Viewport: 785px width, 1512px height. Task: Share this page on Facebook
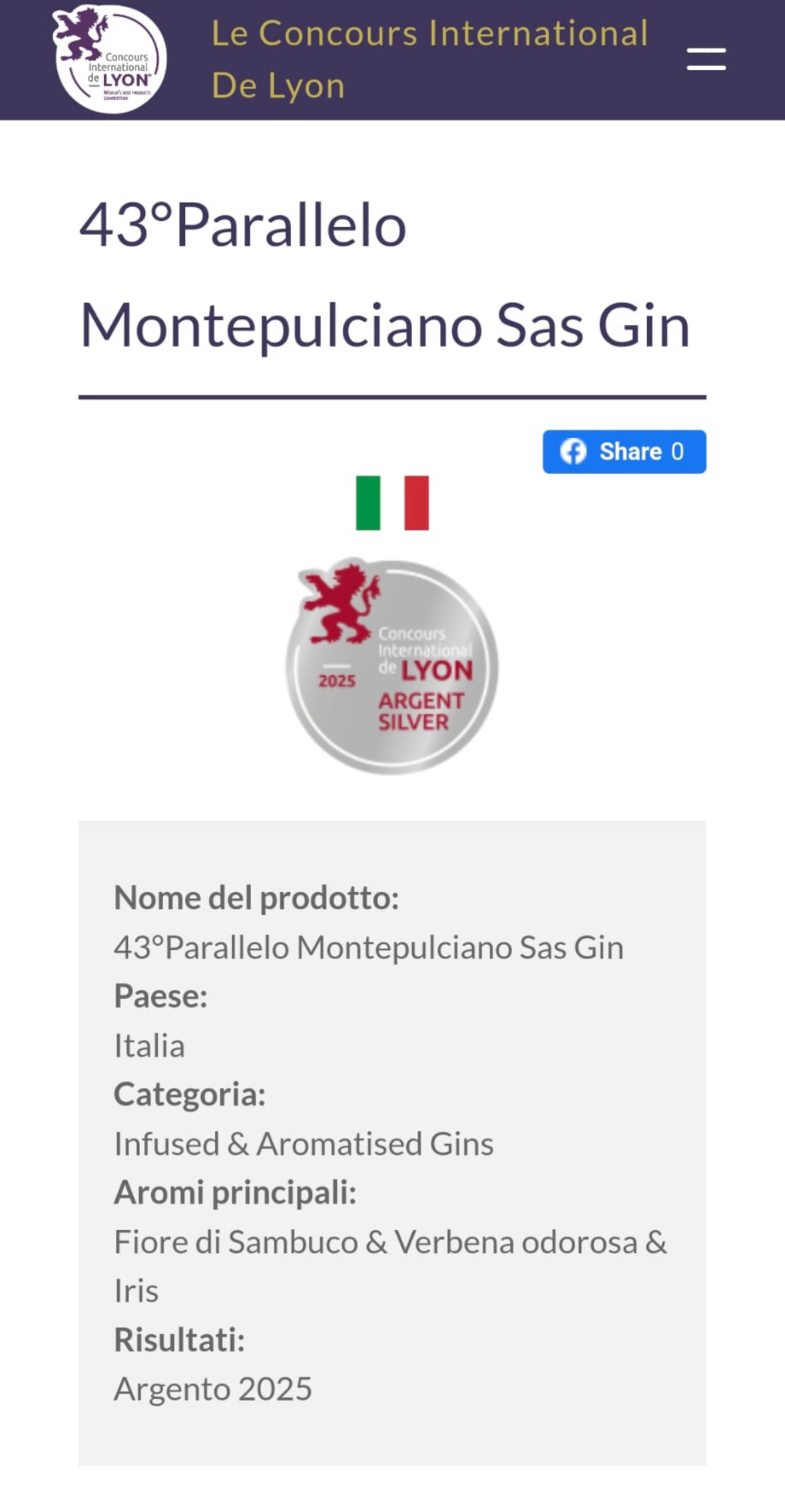[624, 452]
